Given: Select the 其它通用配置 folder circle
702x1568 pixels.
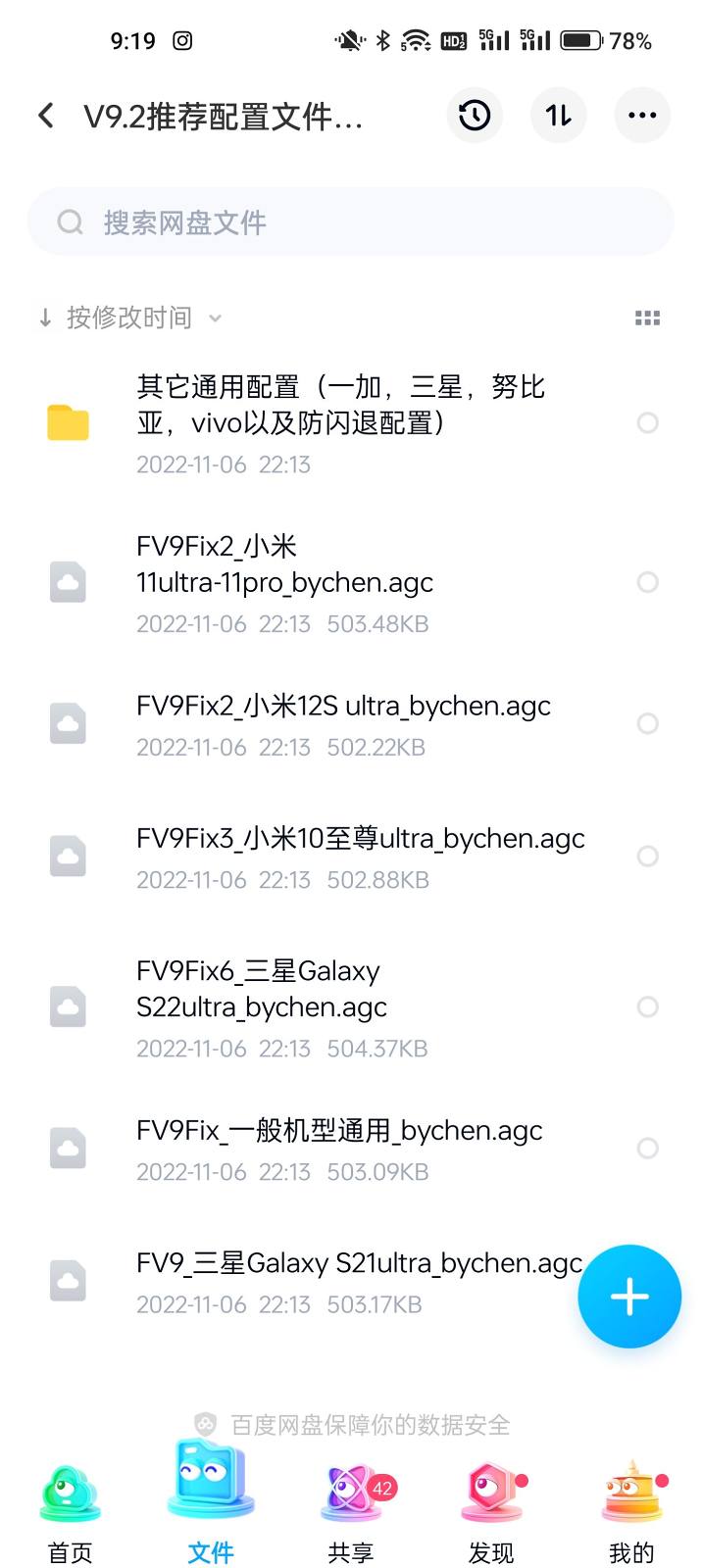Looking at the screenshot, I should pyautogui.click(x=647, y=422).
